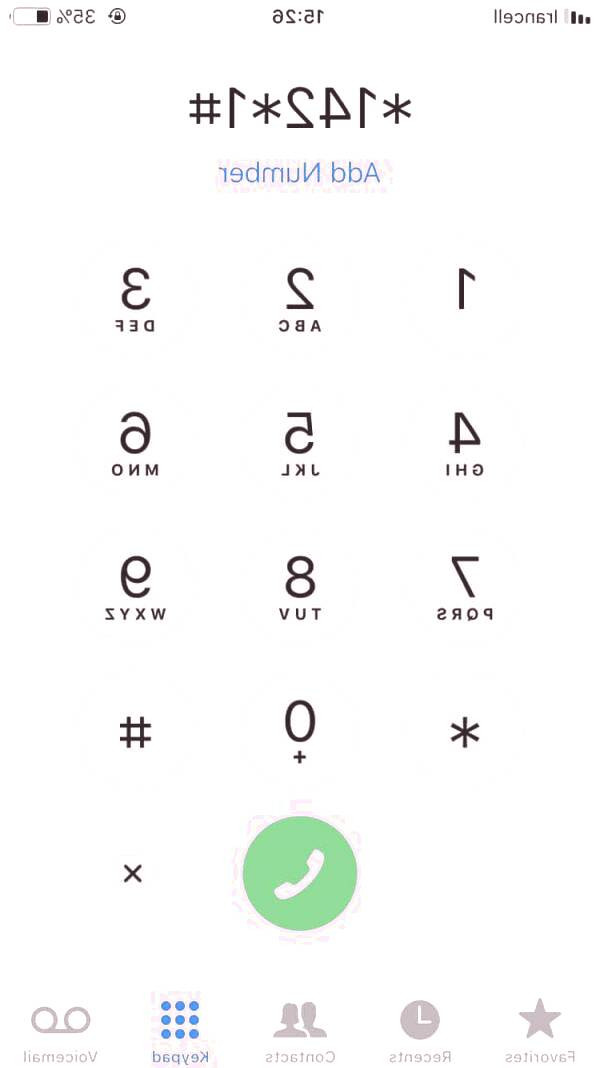The height and width of the screenshot is (1068, 600).
Task: Dial digit 1 on the keypad
Action: (464, 297)
